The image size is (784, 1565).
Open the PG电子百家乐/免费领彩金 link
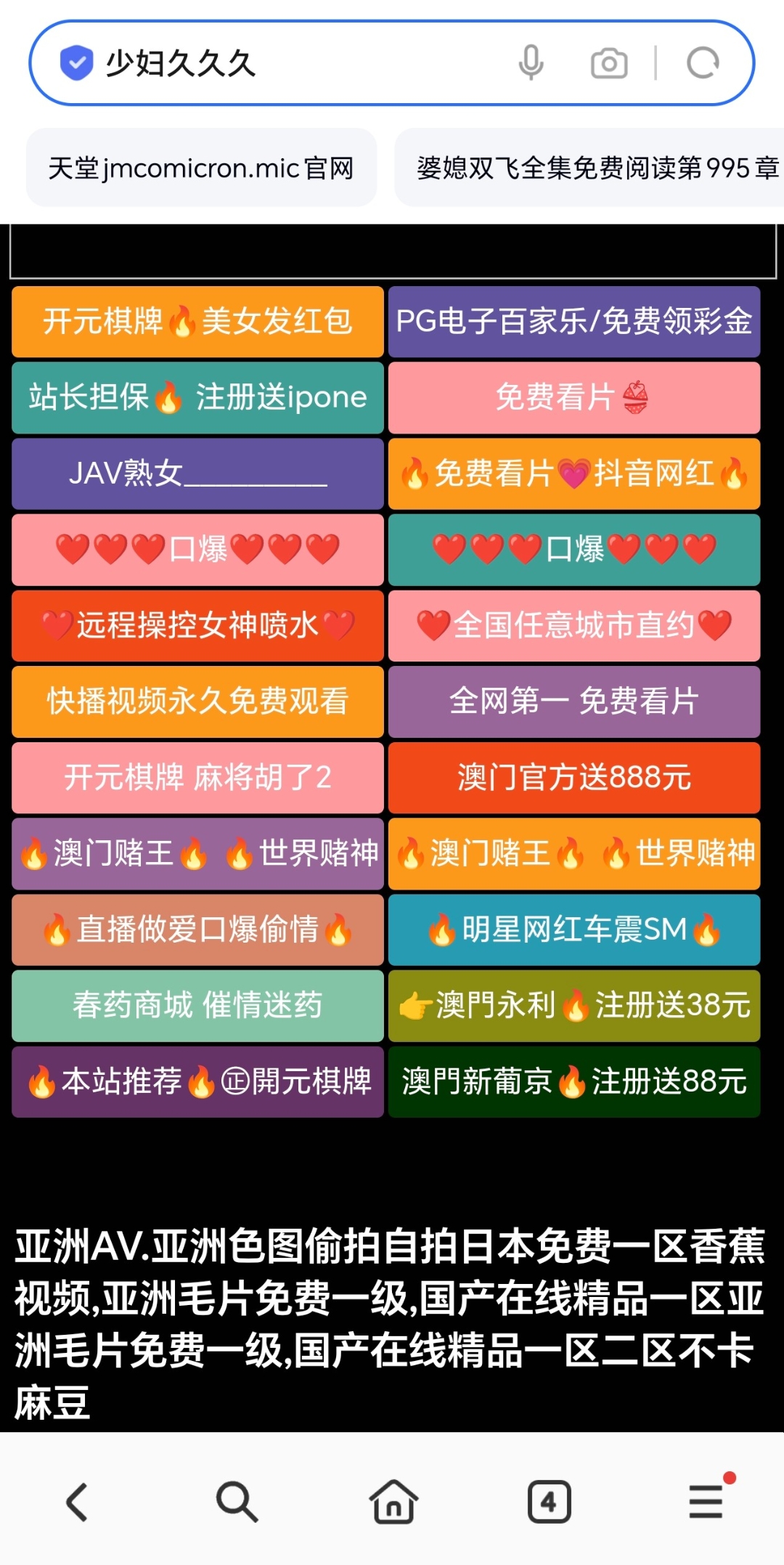click(x=574, y=322)
